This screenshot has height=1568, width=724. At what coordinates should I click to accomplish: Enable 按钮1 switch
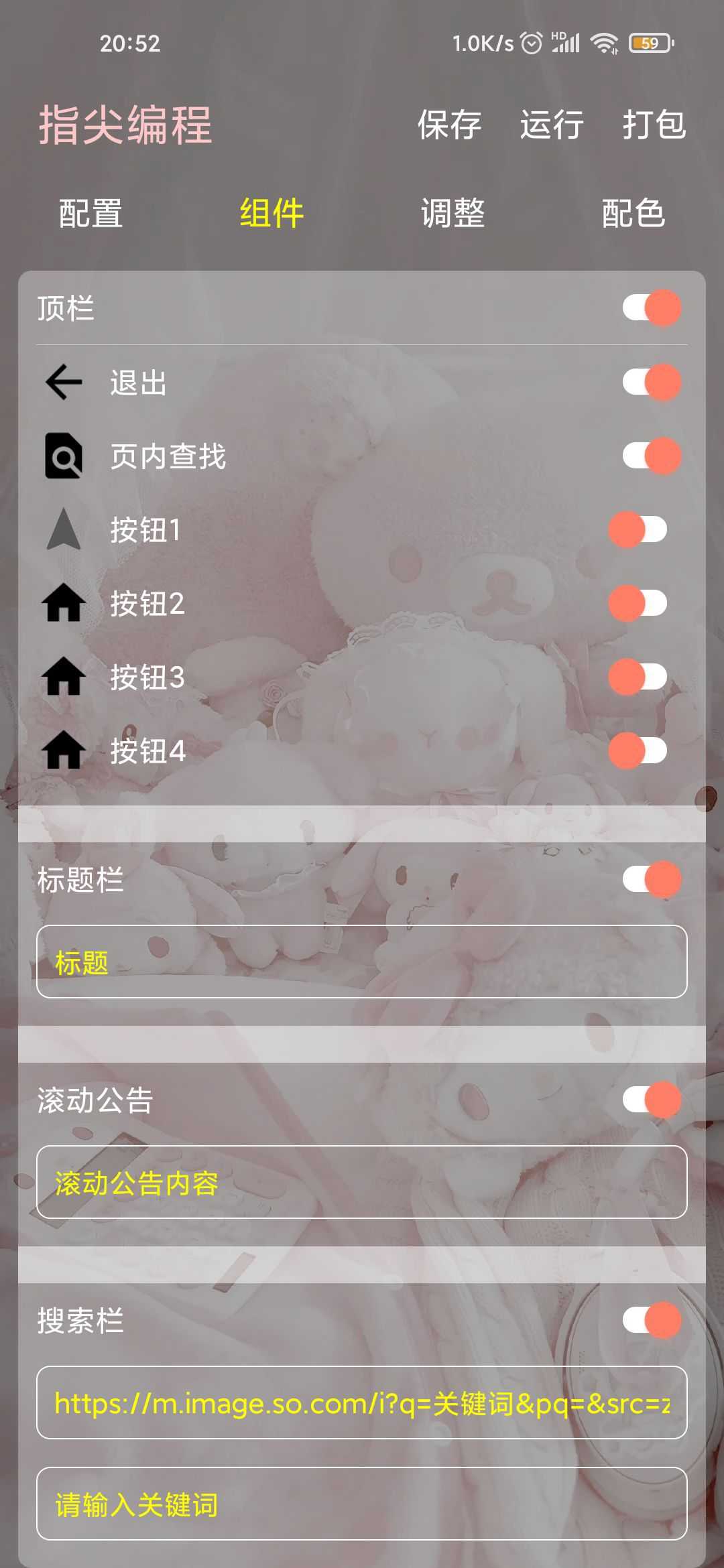[638, 530]
